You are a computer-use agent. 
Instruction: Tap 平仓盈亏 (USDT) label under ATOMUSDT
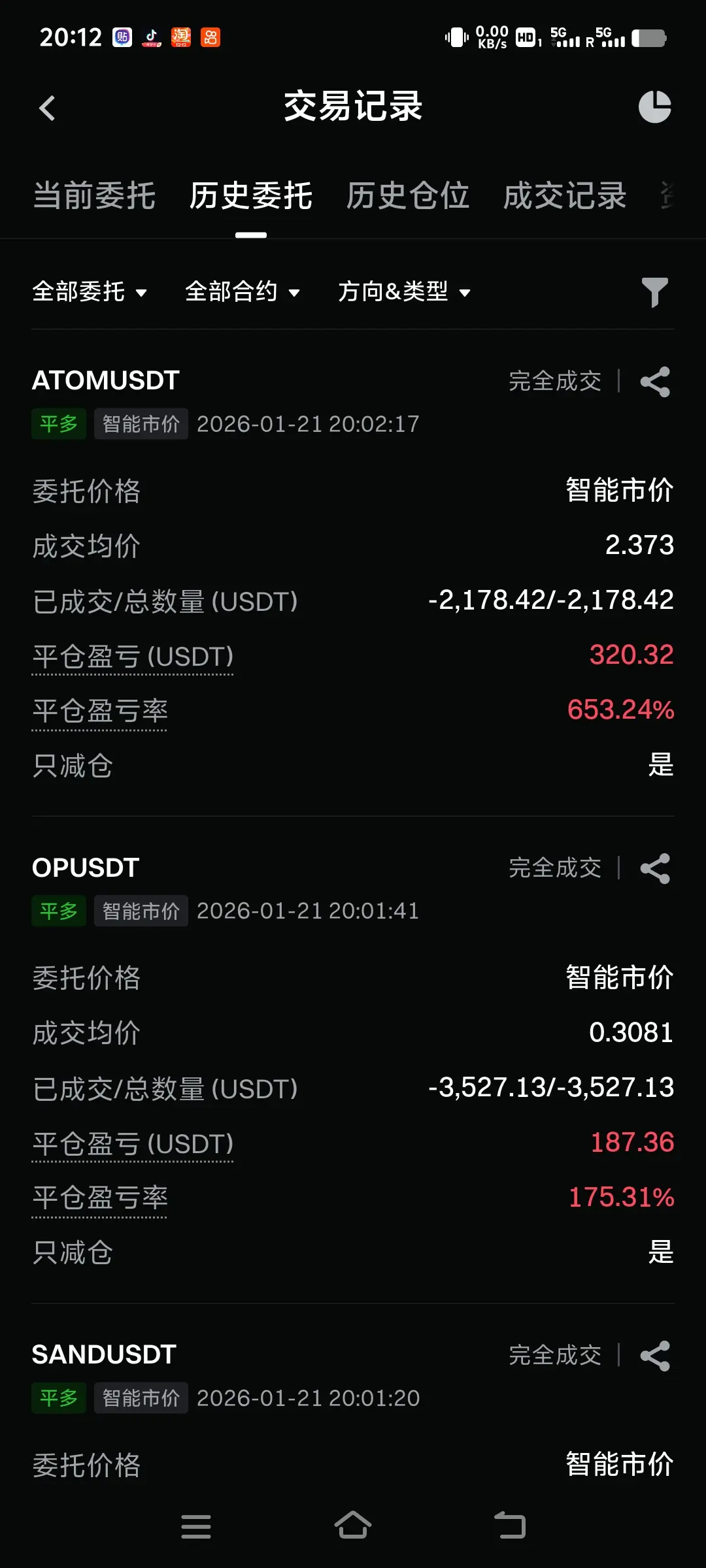[133, 657]
